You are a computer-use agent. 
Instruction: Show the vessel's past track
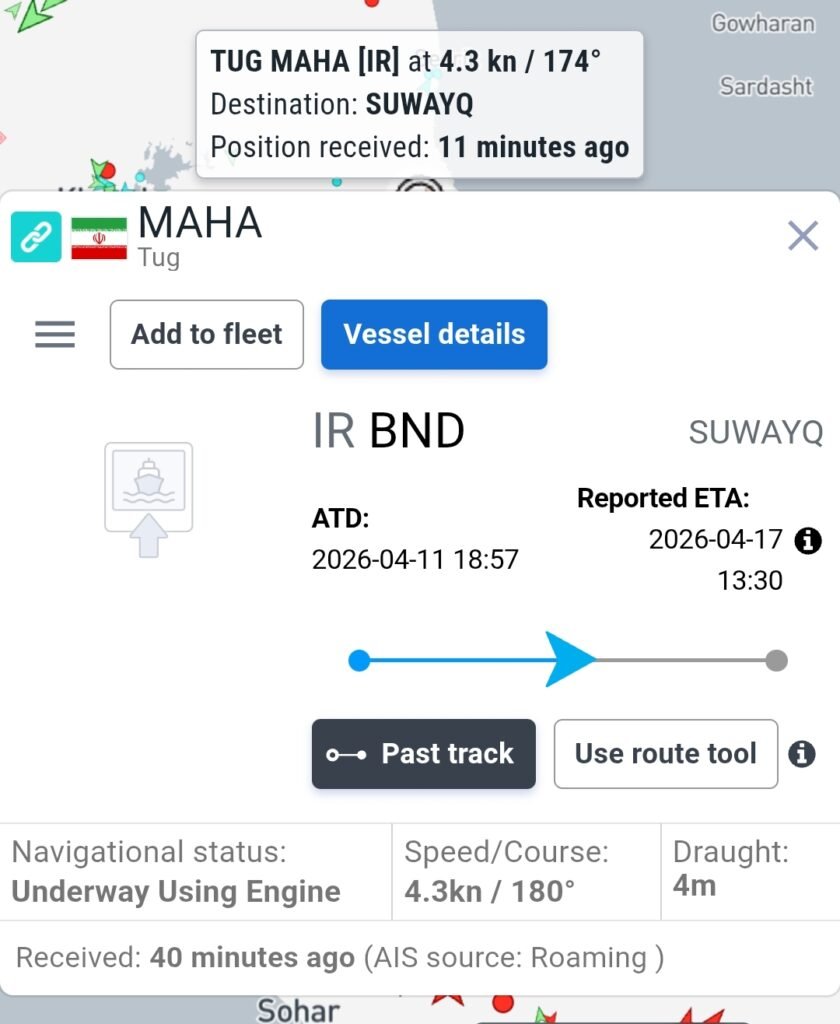(423, 754)
